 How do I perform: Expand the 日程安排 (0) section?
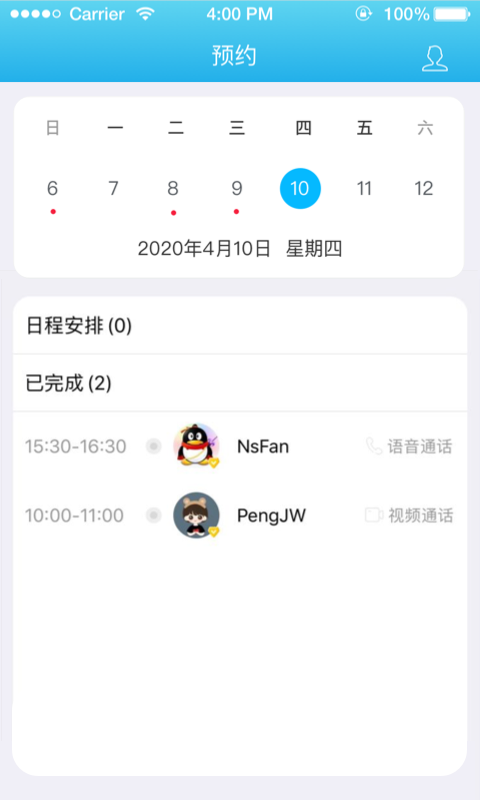click(240, 326)
